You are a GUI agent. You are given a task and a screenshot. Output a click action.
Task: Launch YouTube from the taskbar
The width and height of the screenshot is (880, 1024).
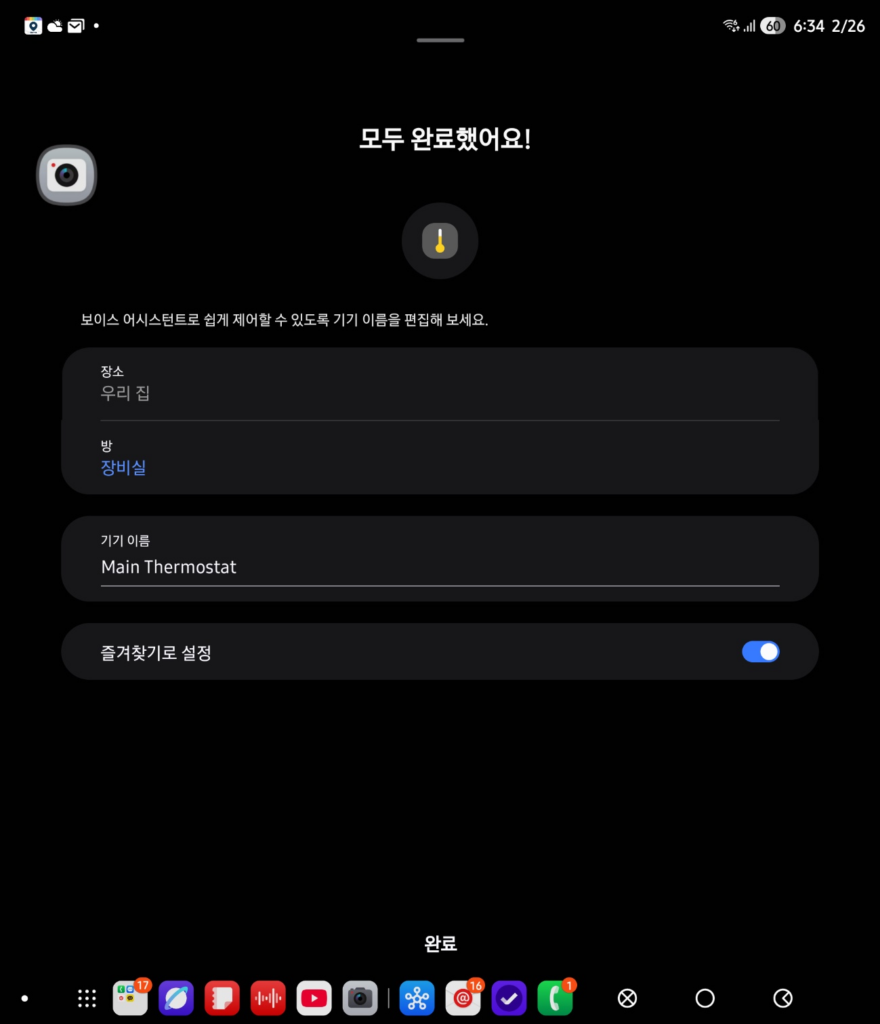click(x=314, y=998)
